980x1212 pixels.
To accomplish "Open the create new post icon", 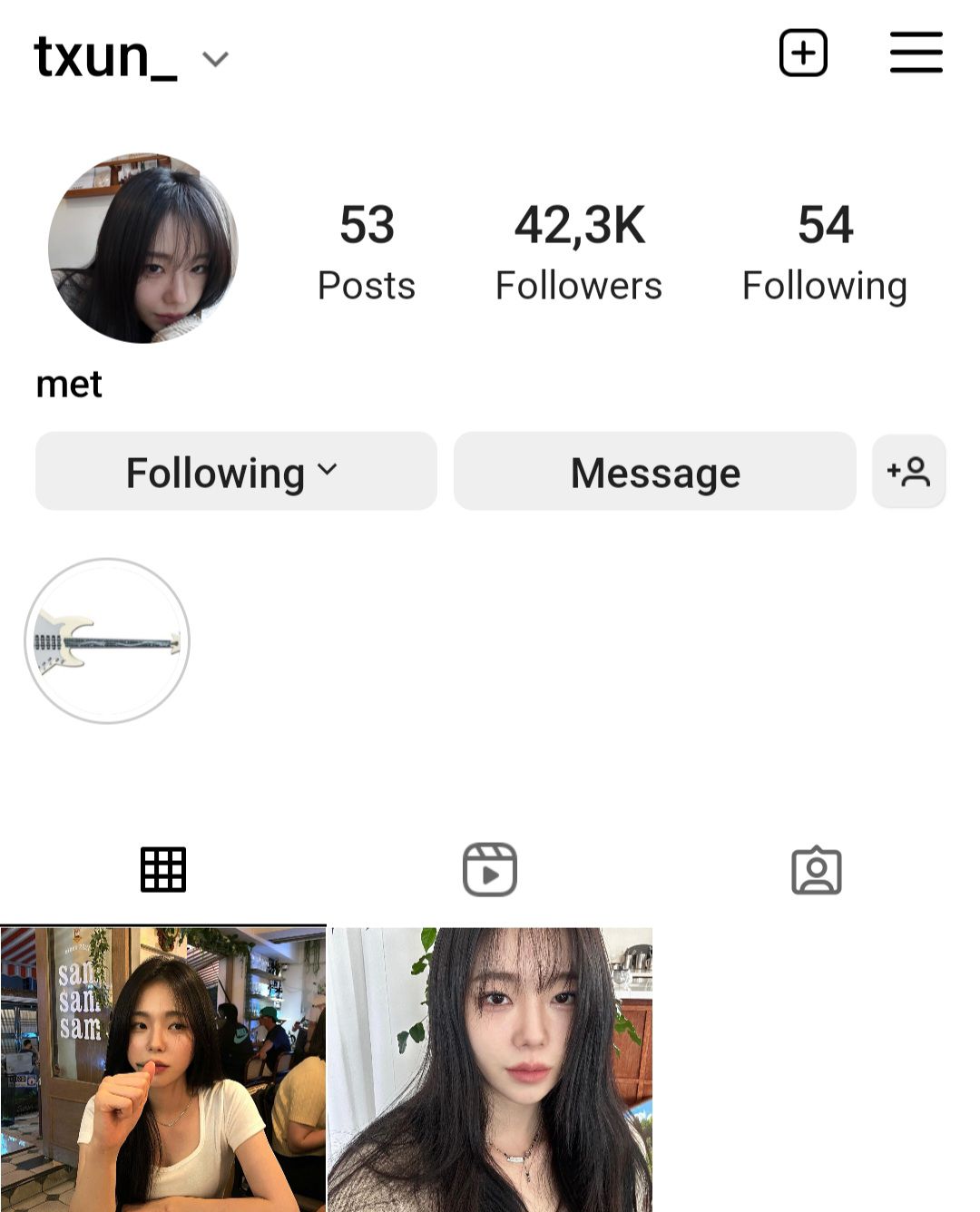I will click(x=803, y=53).
